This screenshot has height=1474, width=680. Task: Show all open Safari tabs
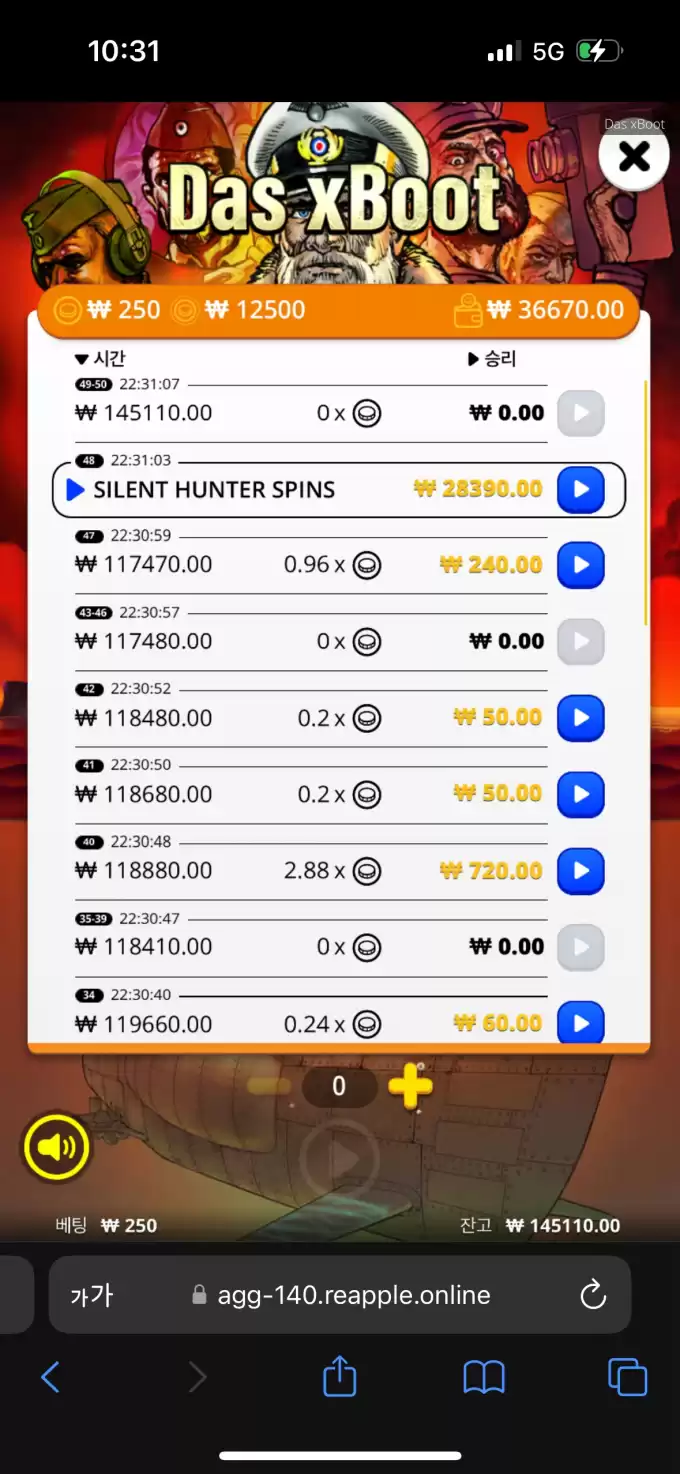point(627,1378)
